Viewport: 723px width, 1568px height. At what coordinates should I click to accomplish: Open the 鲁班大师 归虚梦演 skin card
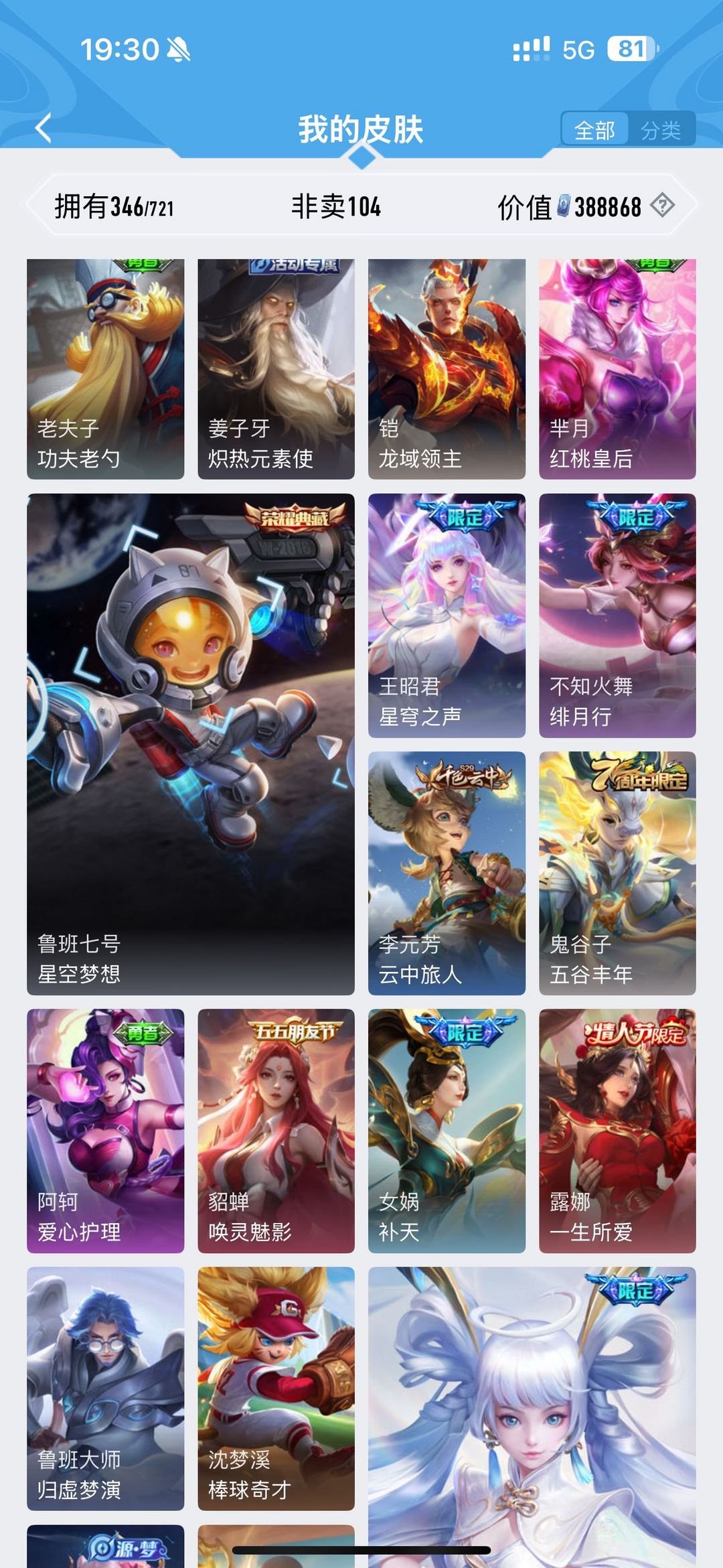click(105, 1388)
